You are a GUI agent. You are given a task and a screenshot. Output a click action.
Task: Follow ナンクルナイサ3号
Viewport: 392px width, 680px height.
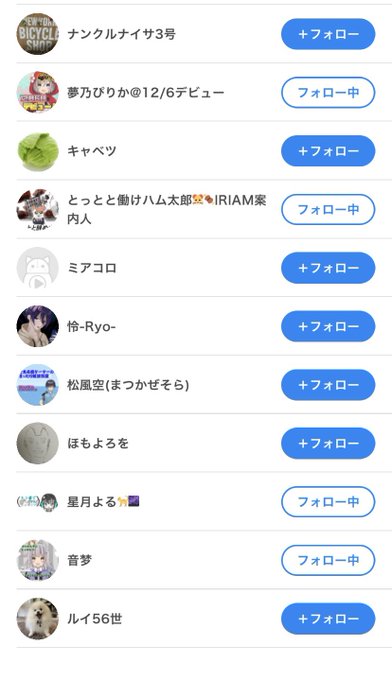(x=328, y=34)
